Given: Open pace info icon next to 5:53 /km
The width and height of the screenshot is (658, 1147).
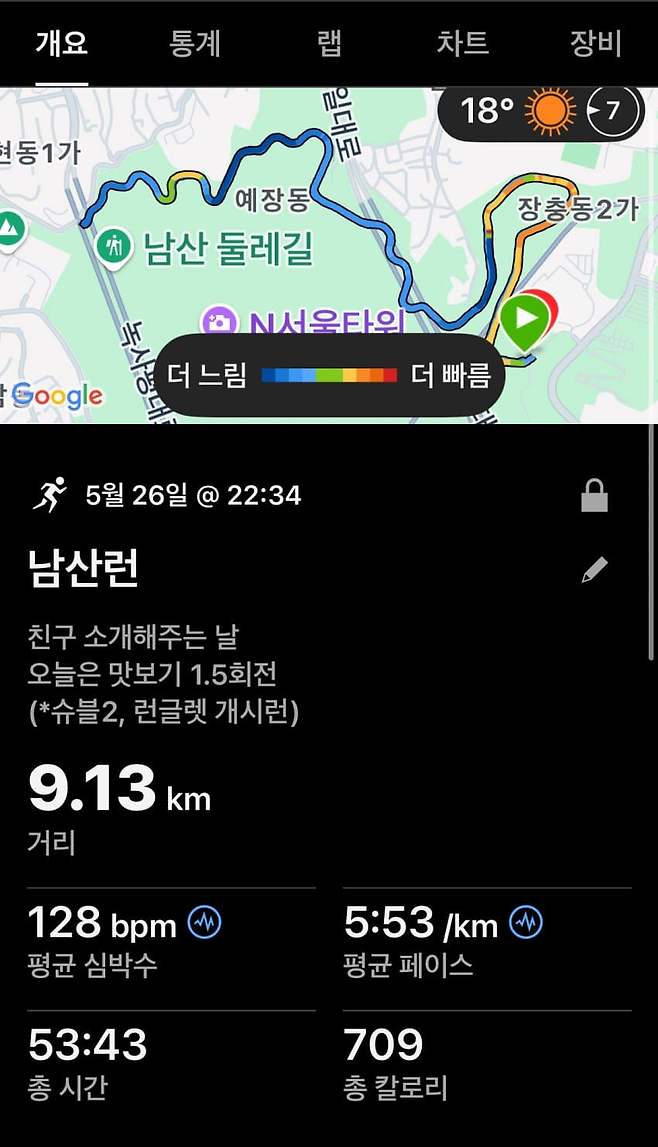Looking at the screenshot, I should 526,923.
